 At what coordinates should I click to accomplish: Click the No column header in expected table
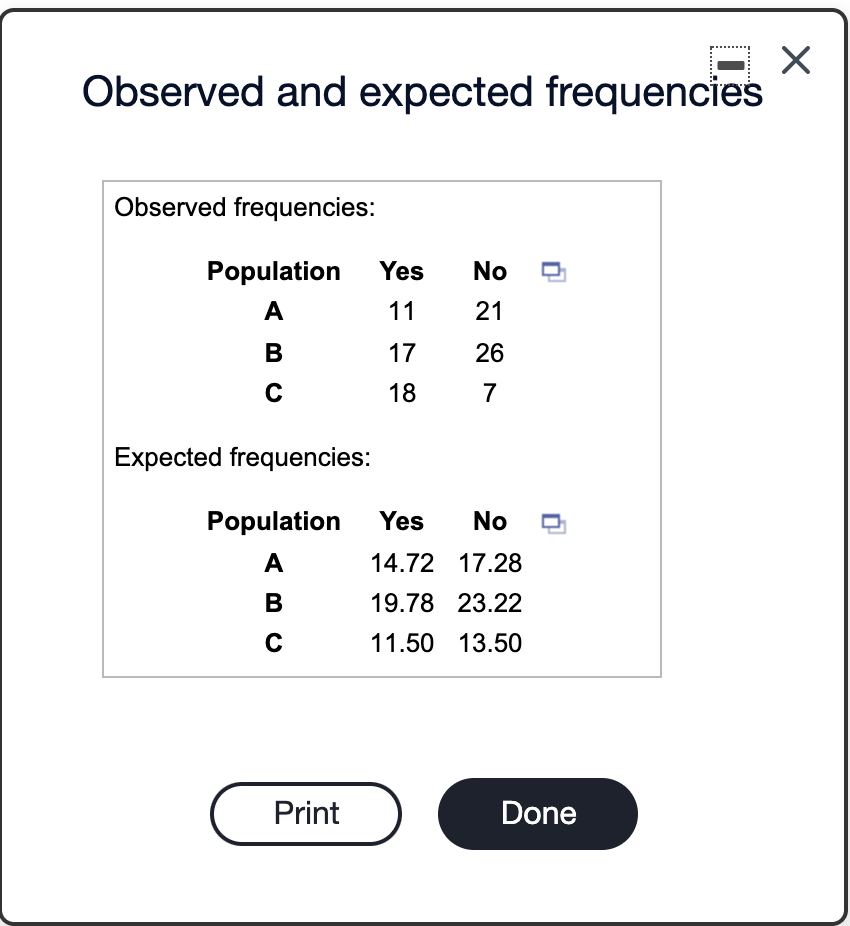[489, 521]
